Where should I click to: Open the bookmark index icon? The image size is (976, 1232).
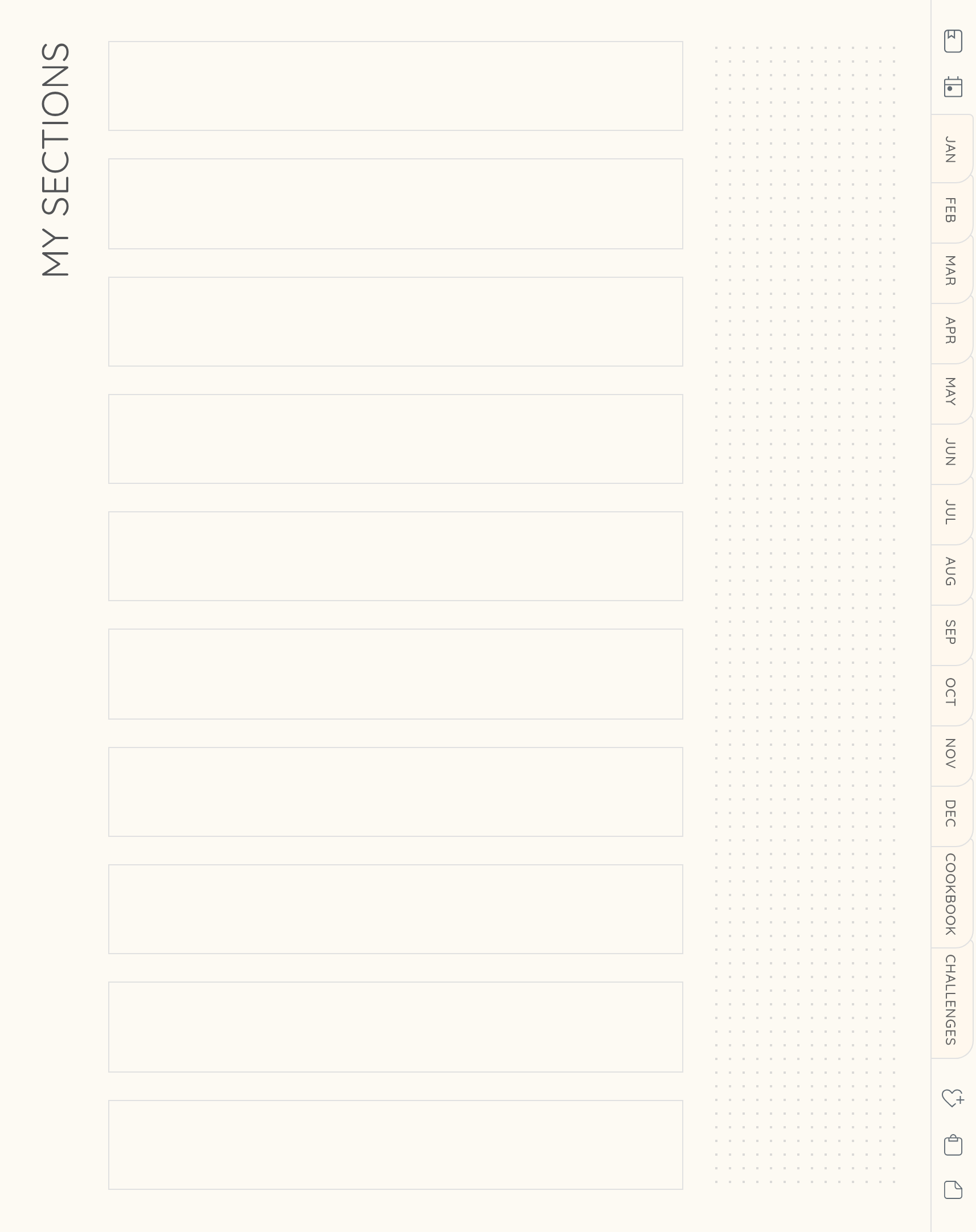click(953, 41)
